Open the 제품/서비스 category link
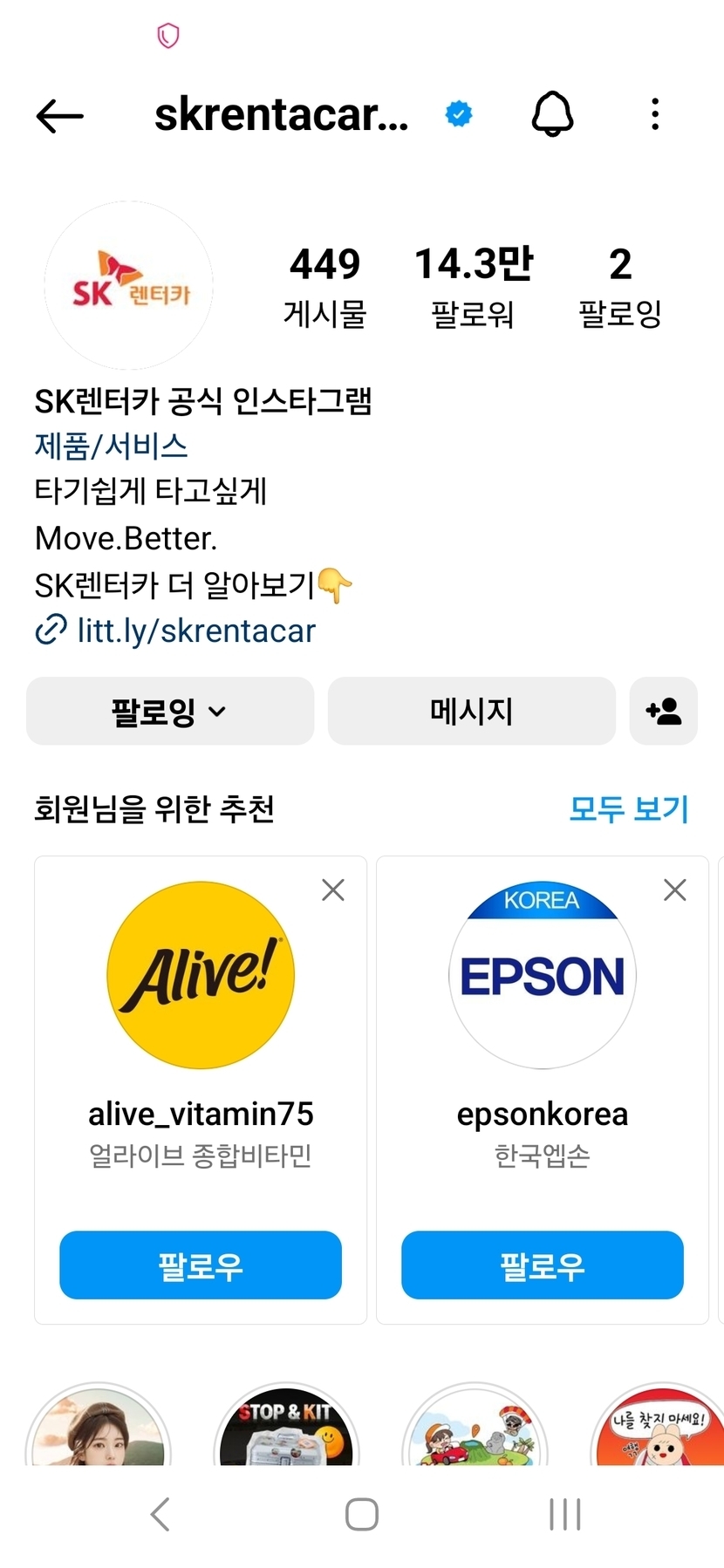 [x=111, y=447]
